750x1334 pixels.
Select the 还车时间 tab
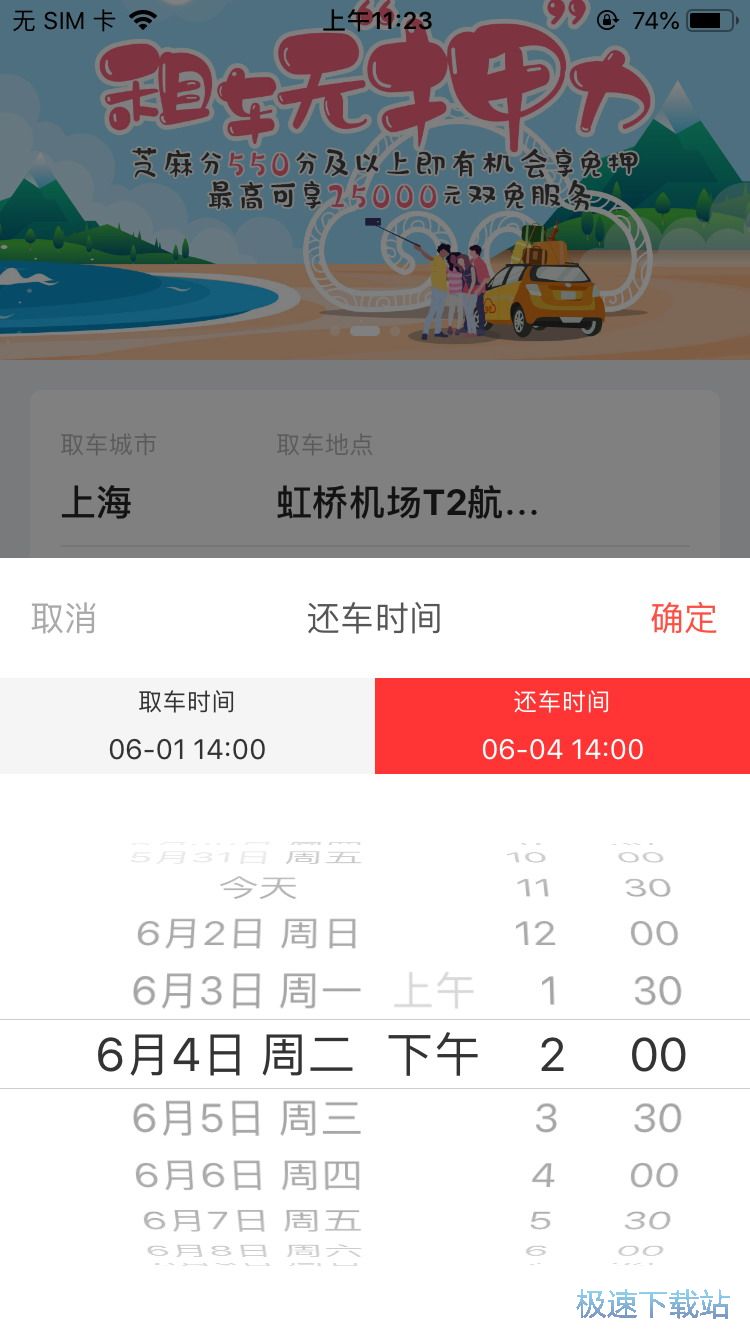[x=562, y=726]
